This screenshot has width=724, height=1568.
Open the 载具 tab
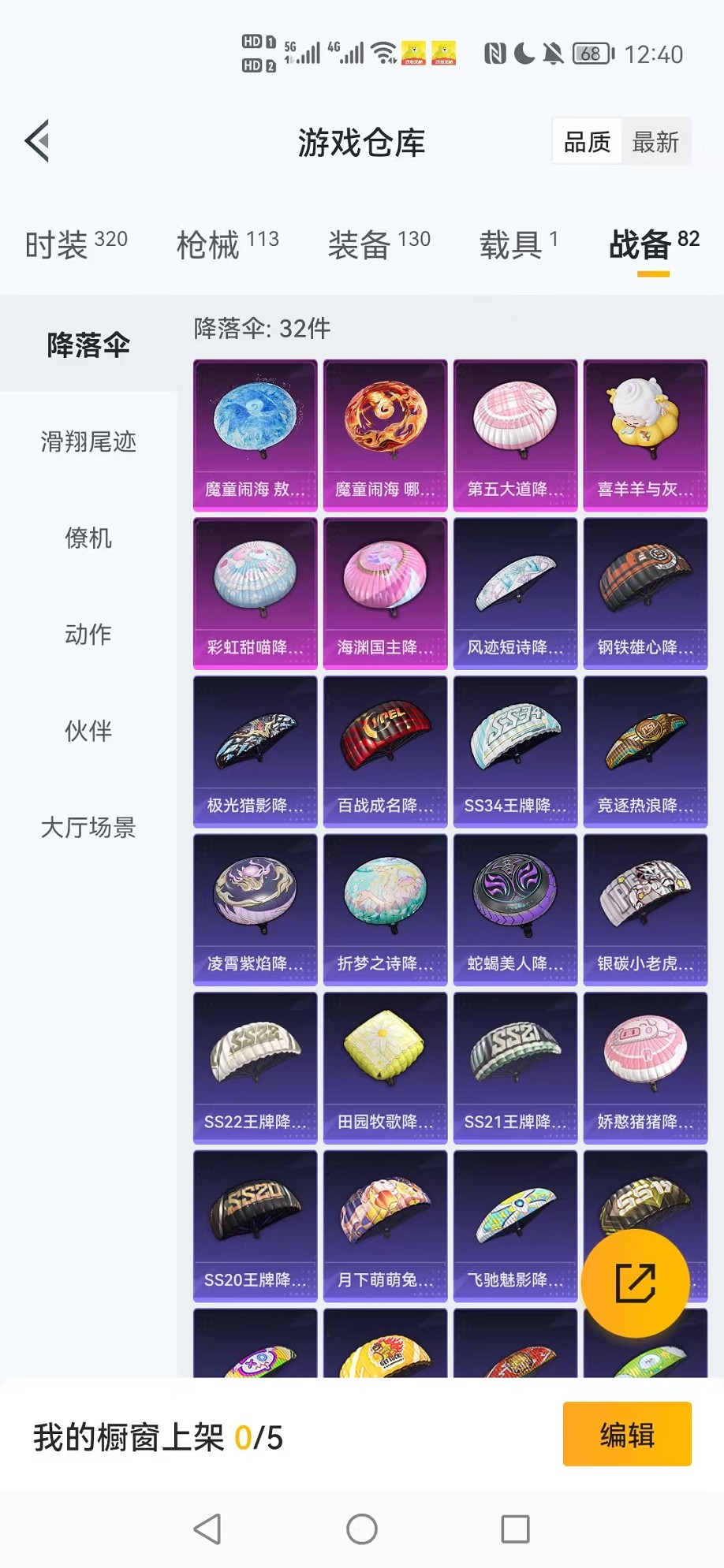pos(518,244)
